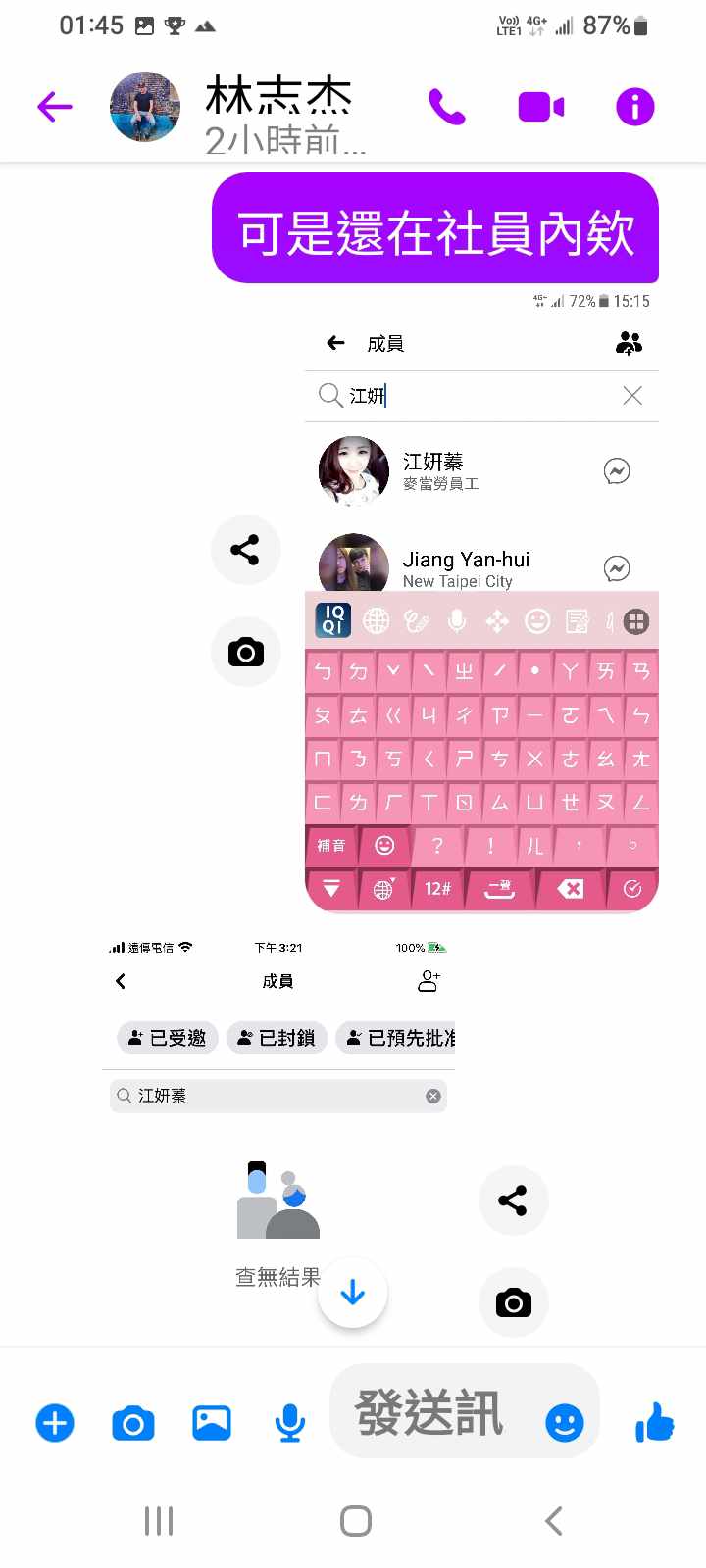Screen dimensions: 706x1568
Task: Open the camera from the message bar
Action: 133,1422
